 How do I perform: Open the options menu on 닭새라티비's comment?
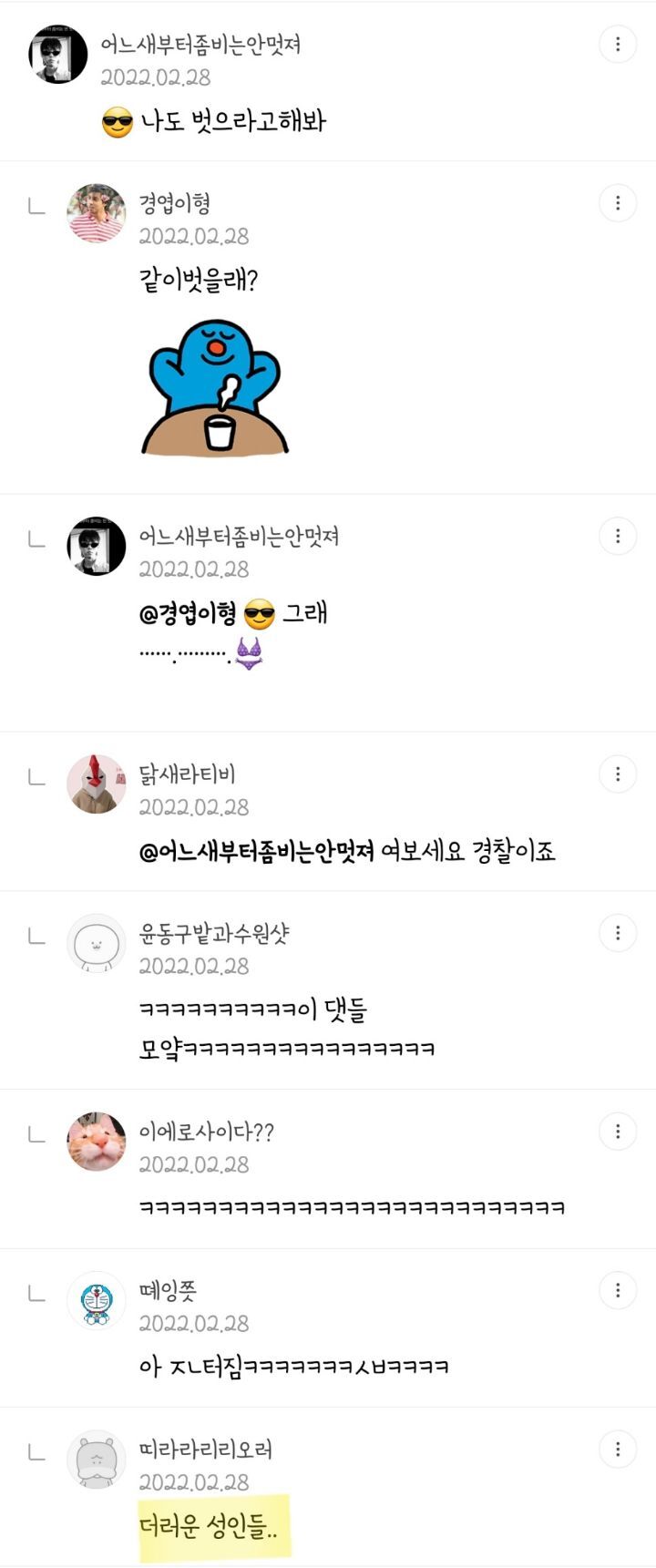pos(618,775)
